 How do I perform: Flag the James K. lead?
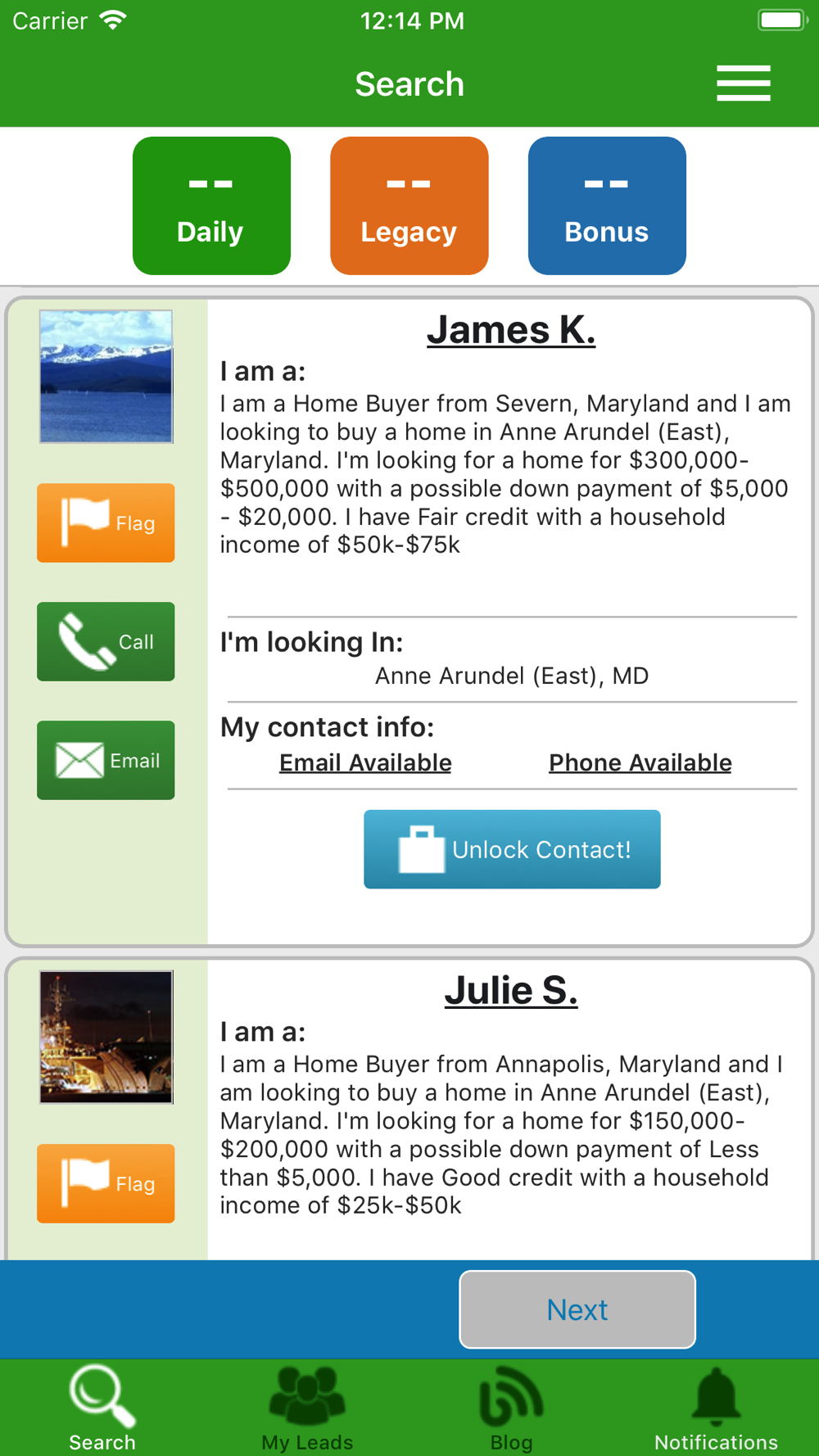pyautogui.click(x=106, y=522)
